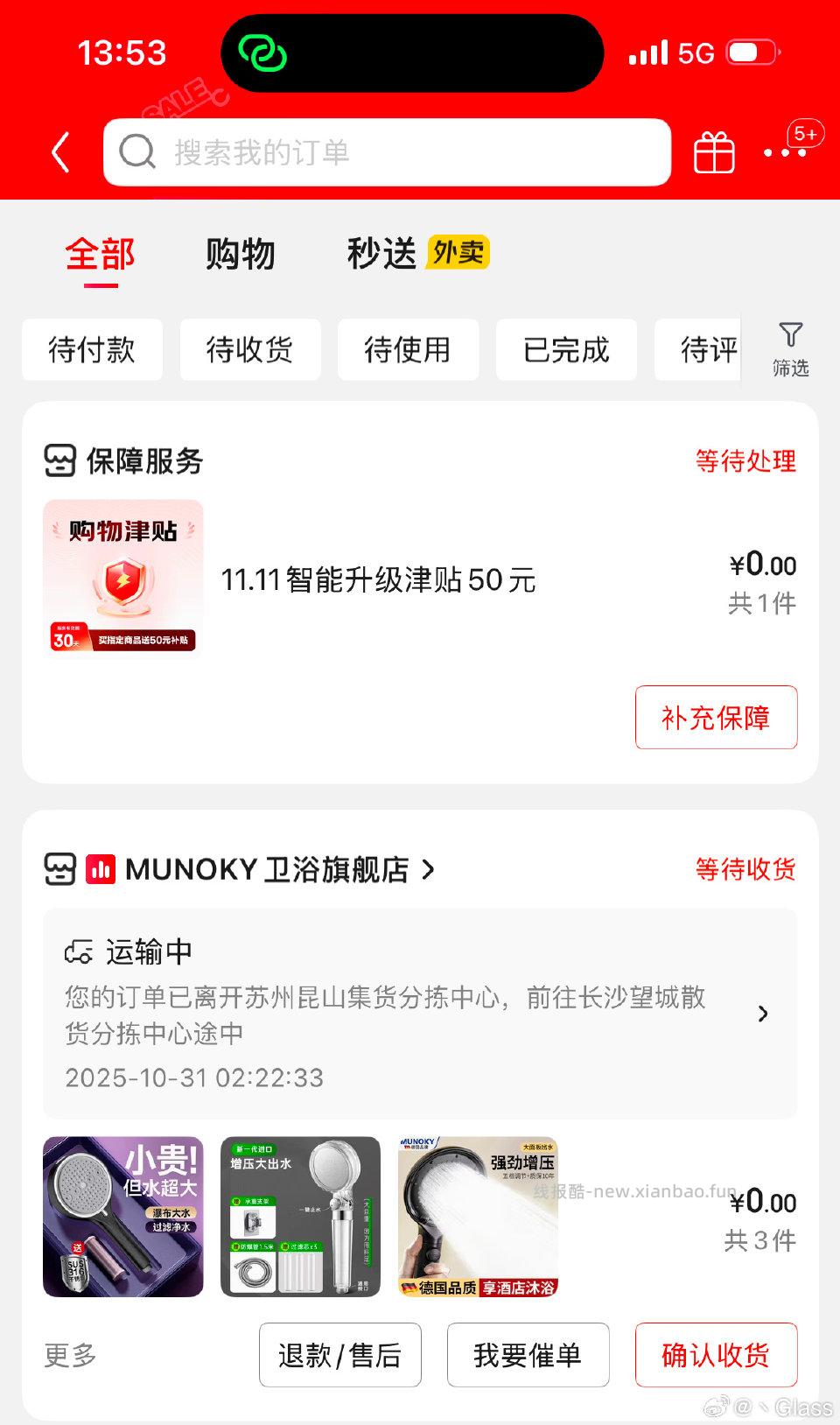
Task: Open MUNOKY 卫浴旗舰店 via its chevron
Action: coord(428,870)
